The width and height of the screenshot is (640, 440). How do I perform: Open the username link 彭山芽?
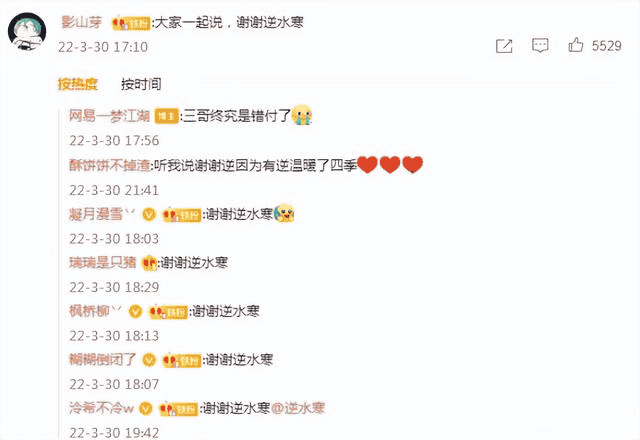click(82, 20)
